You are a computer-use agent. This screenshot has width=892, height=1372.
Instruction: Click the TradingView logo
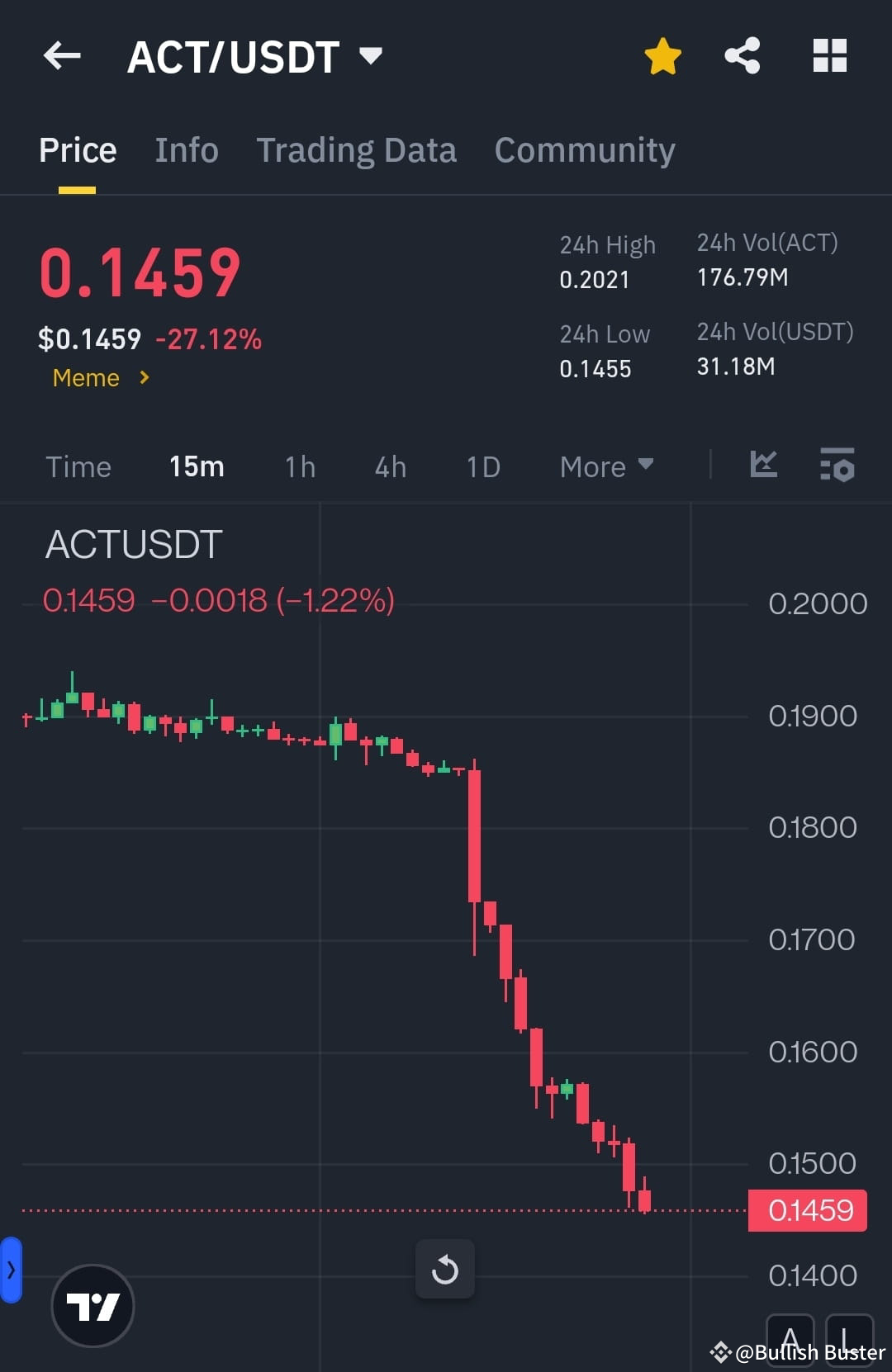(93, 1304)
